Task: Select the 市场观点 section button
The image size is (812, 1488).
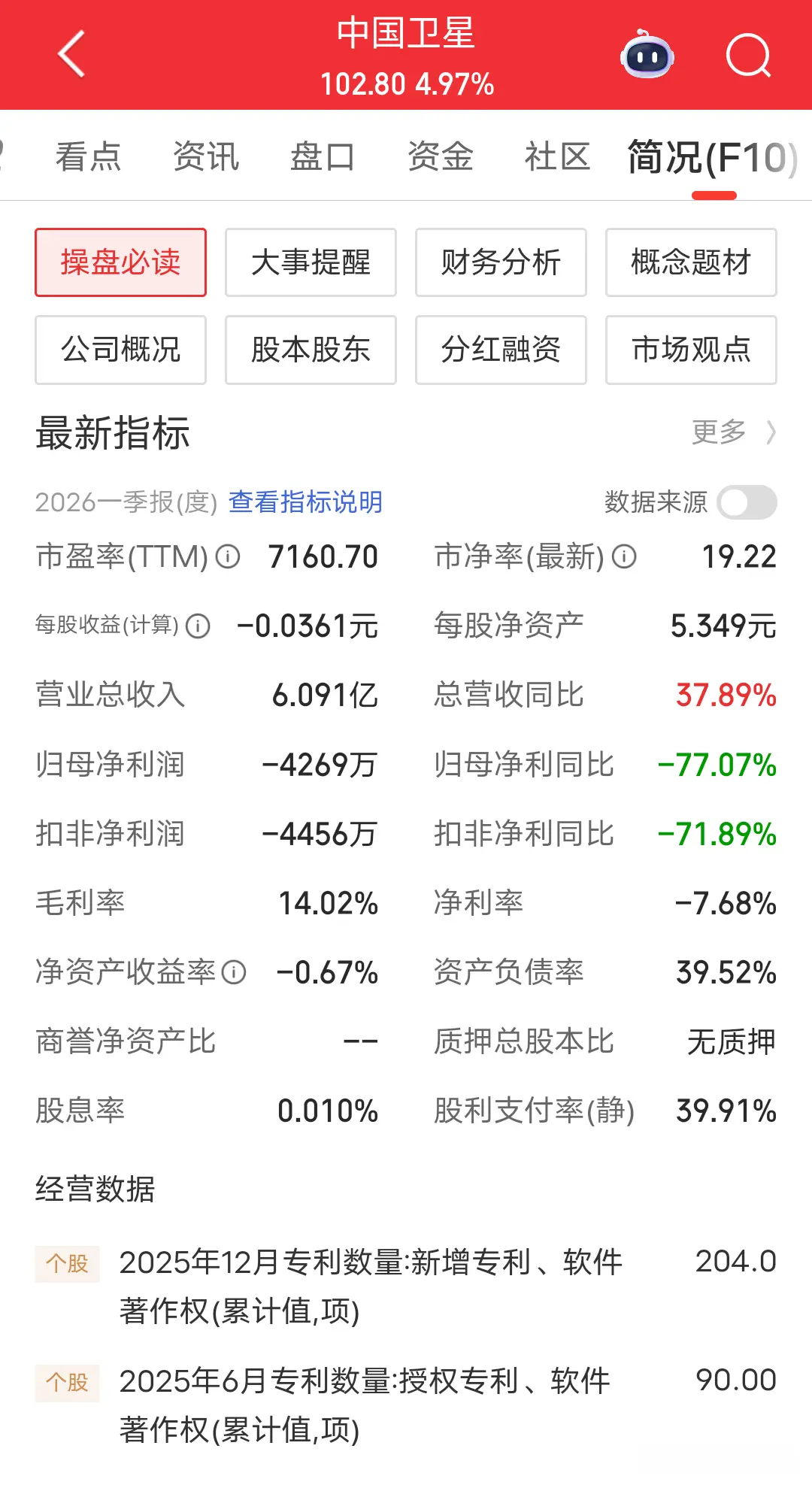Action: tap(691, 350)
